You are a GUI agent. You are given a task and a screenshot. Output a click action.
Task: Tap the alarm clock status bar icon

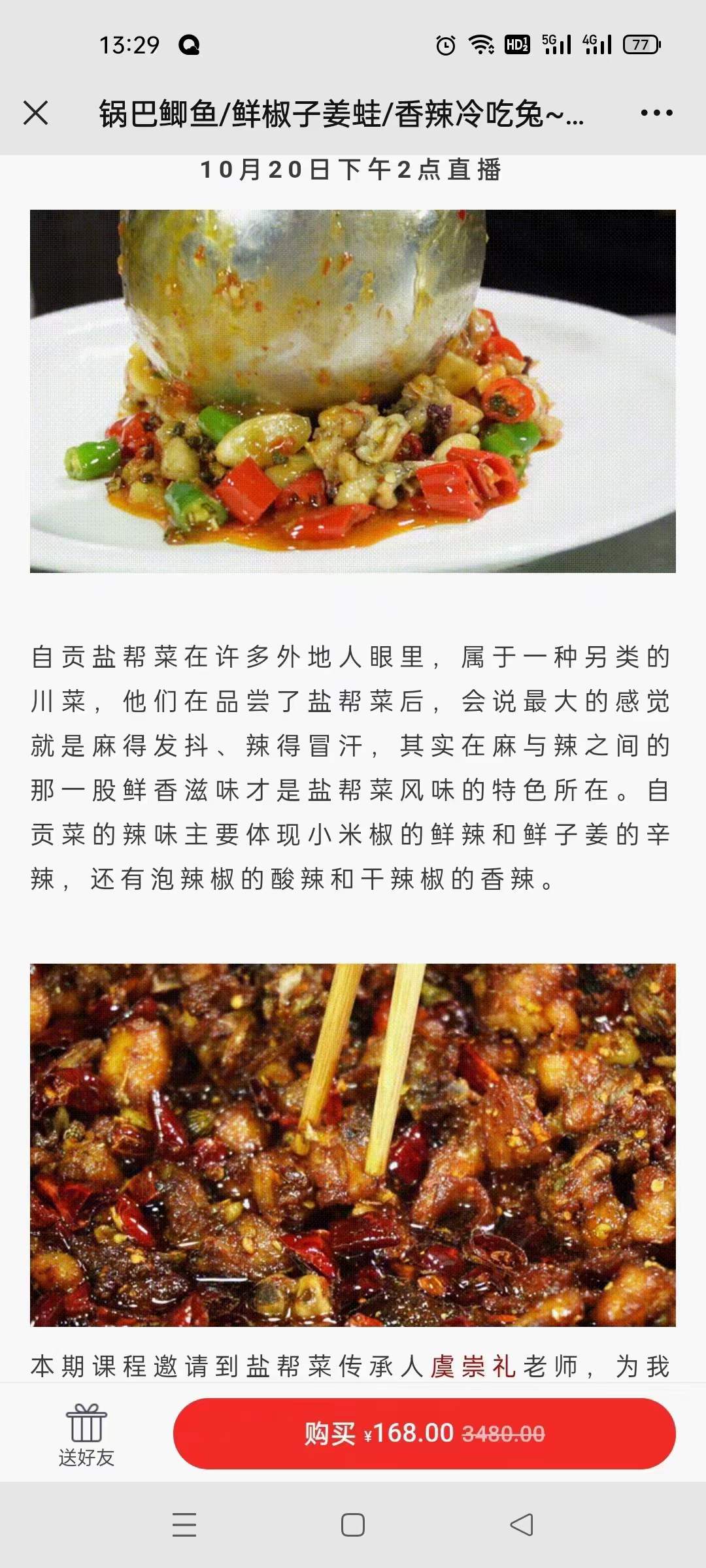pyautogui.click(x=446, y=44)
